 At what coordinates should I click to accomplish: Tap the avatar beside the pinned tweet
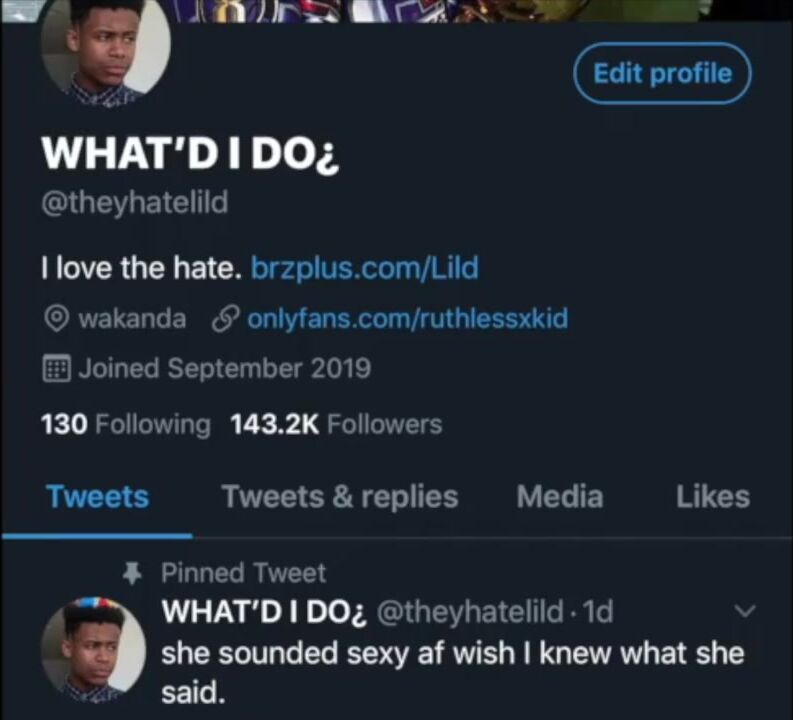[x=93, y=649]
